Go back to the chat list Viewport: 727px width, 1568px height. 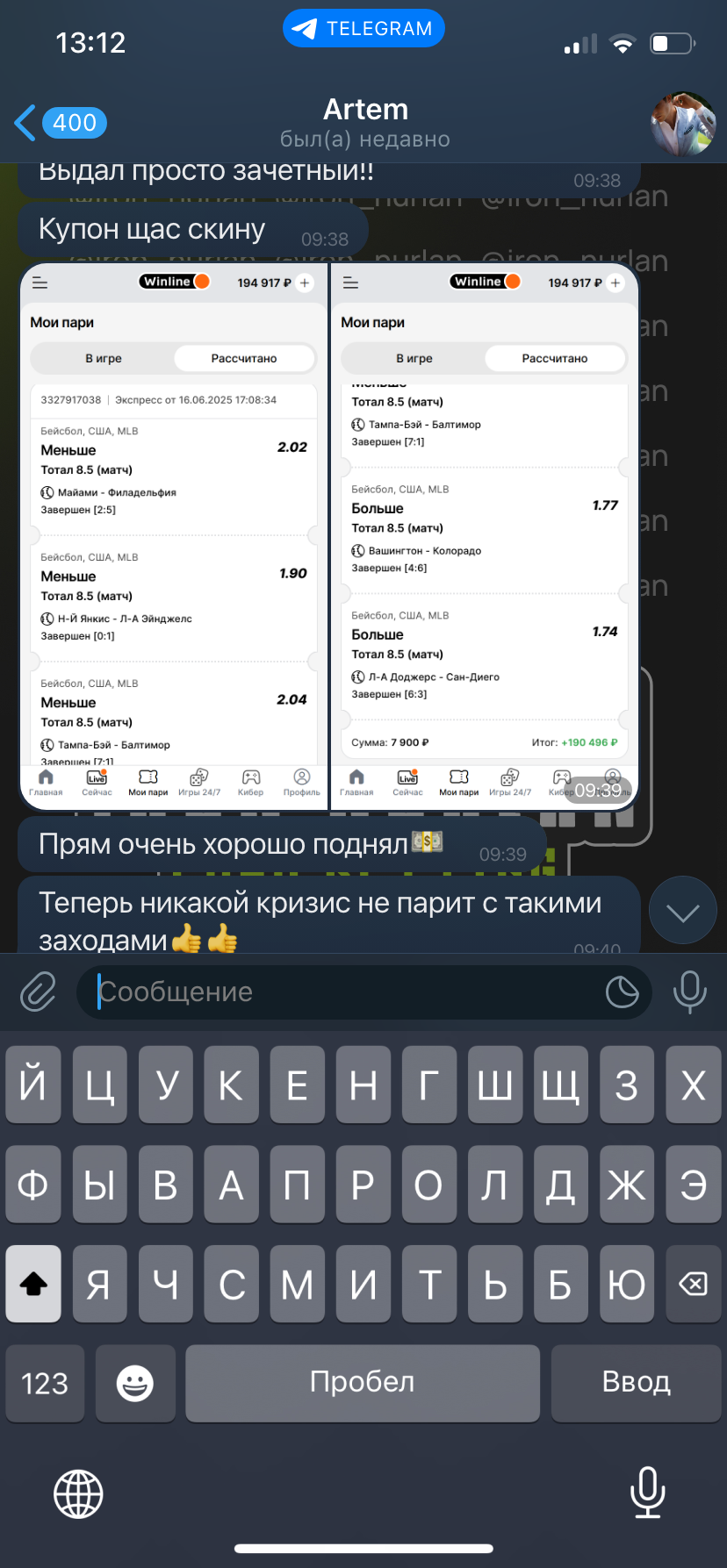60,123
